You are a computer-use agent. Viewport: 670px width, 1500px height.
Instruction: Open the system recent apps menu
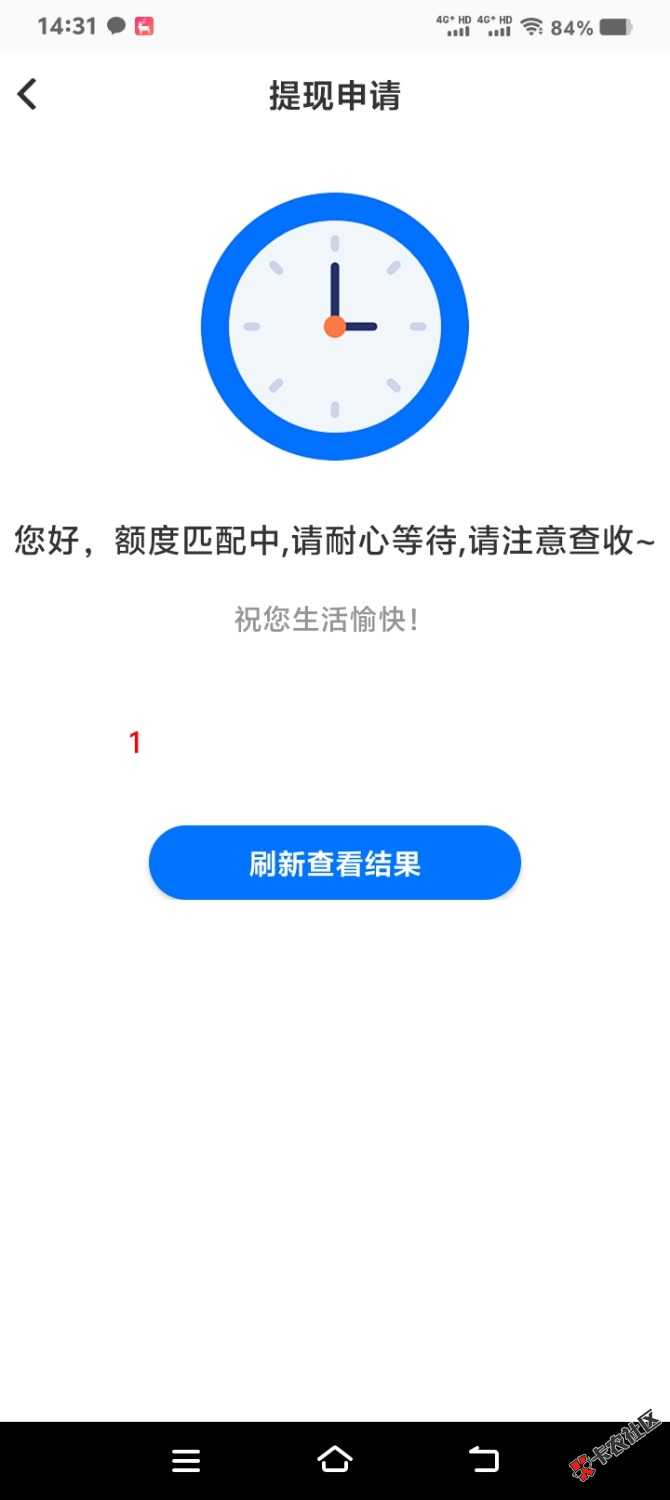tap(186, 1461)
